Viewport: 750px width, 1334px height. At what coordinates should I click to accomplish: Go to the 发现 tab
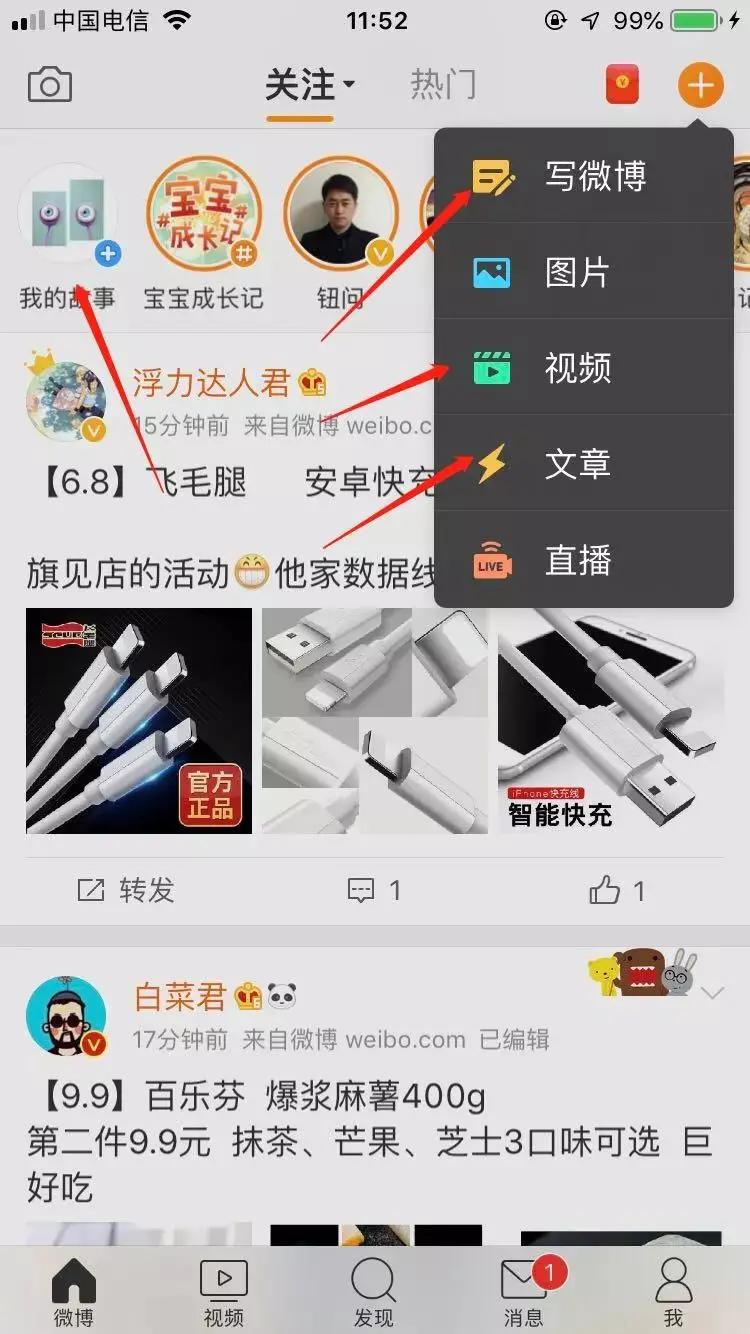coord(374,1291)
